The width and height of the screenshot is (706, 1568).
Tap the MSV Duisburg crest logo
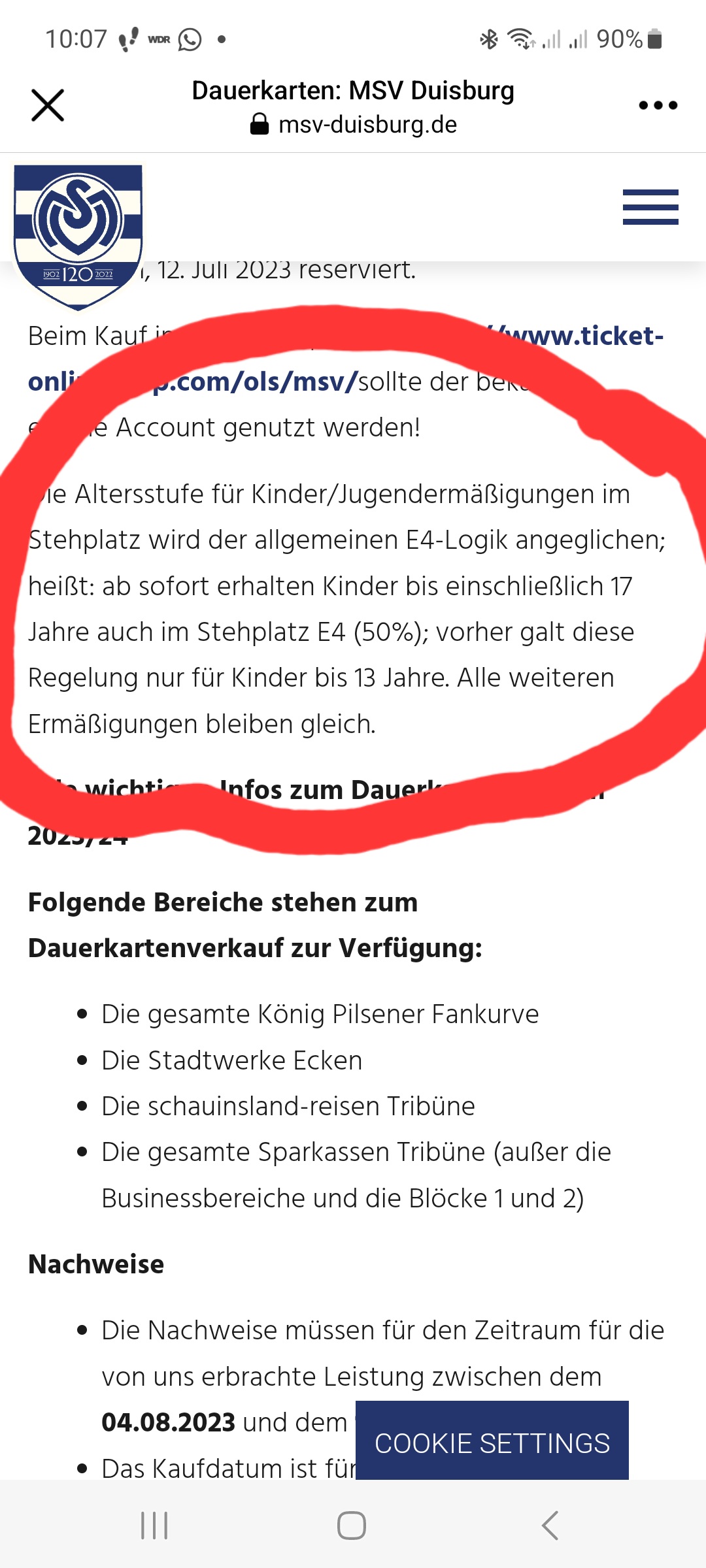(78, 235)
